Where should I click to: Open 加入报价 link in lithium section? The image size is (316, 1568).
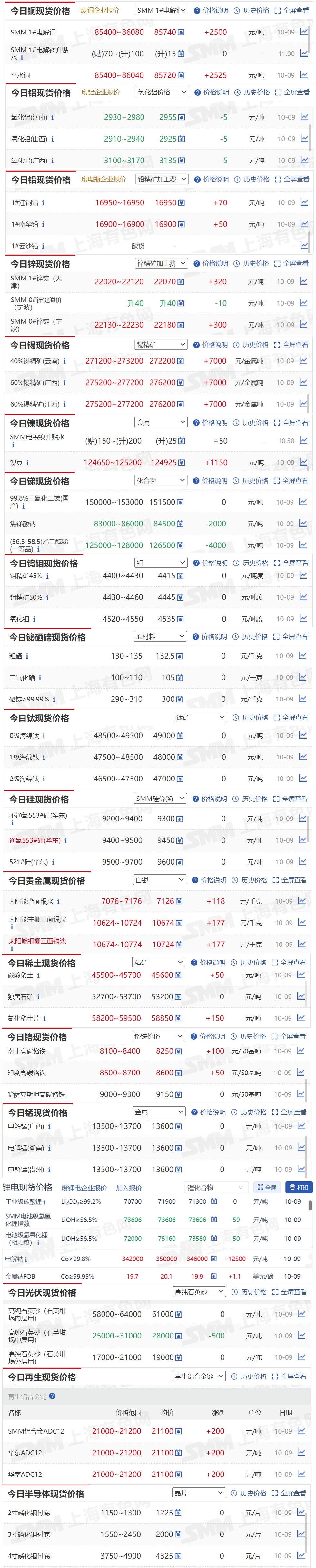(x=128, y=1188)
